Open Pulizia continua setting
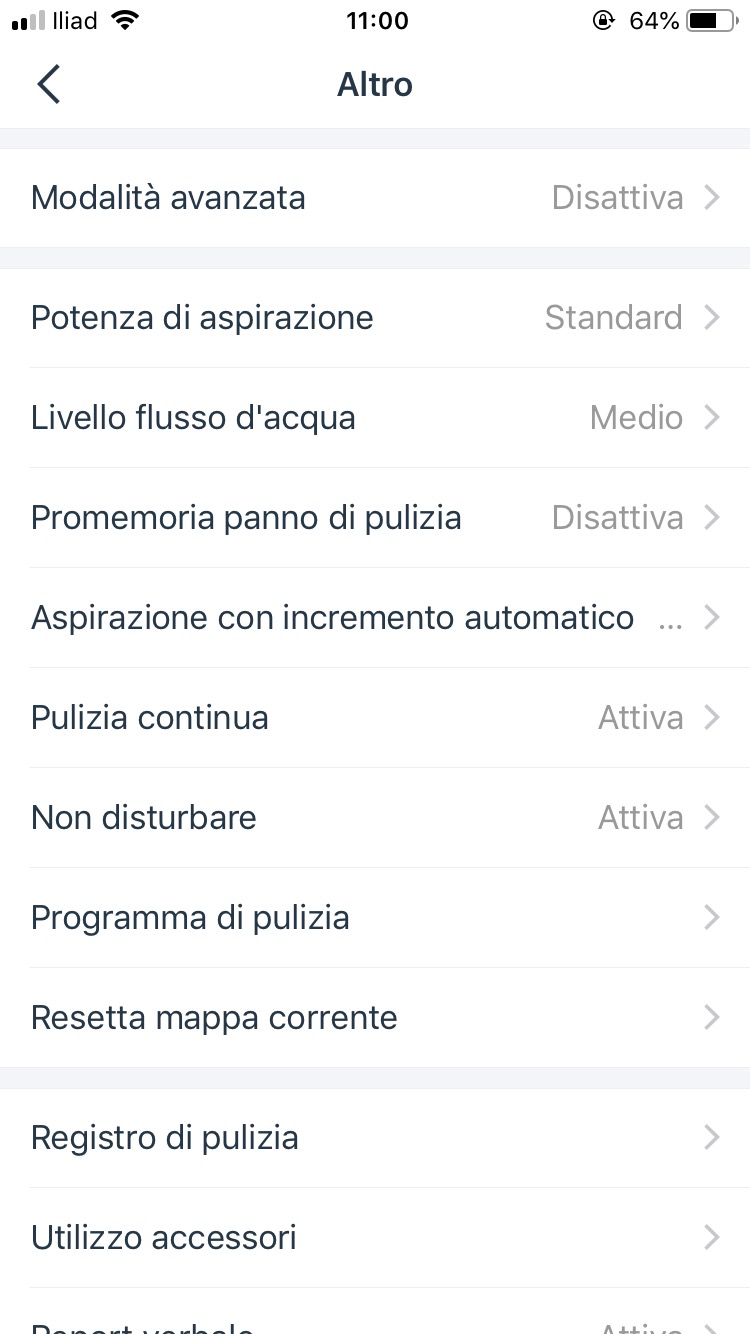 (375, 718)
